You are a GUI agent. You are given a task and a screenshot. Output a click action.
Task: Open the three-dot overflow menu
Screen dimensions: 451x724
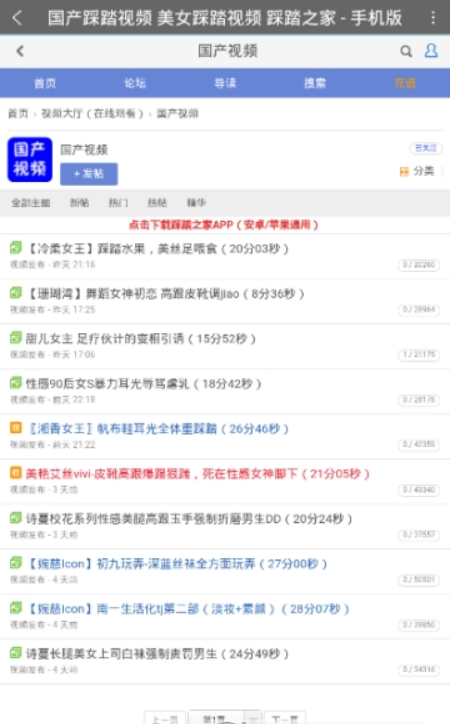tap(433, 18)
